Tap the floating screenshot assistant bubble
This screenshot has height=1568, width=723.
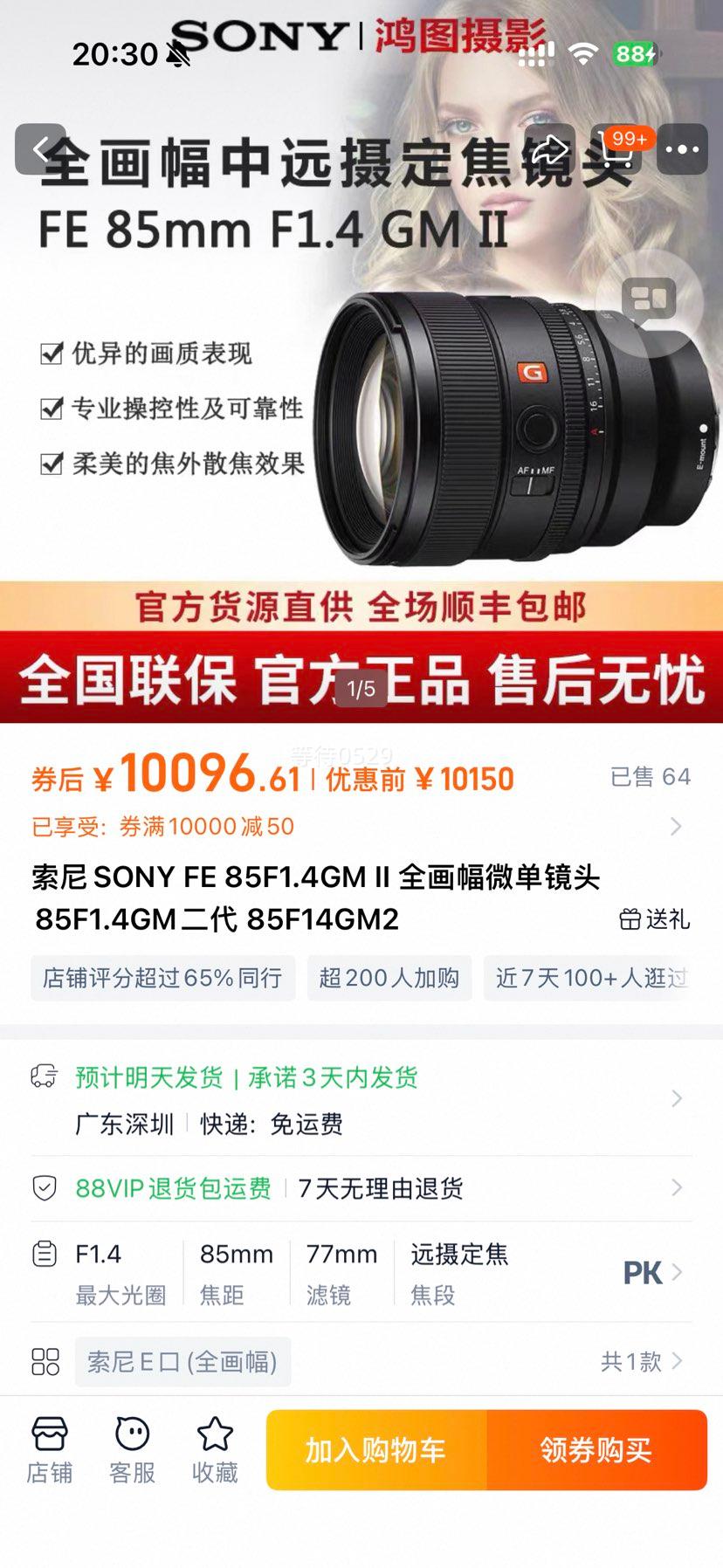pos(650,301)
